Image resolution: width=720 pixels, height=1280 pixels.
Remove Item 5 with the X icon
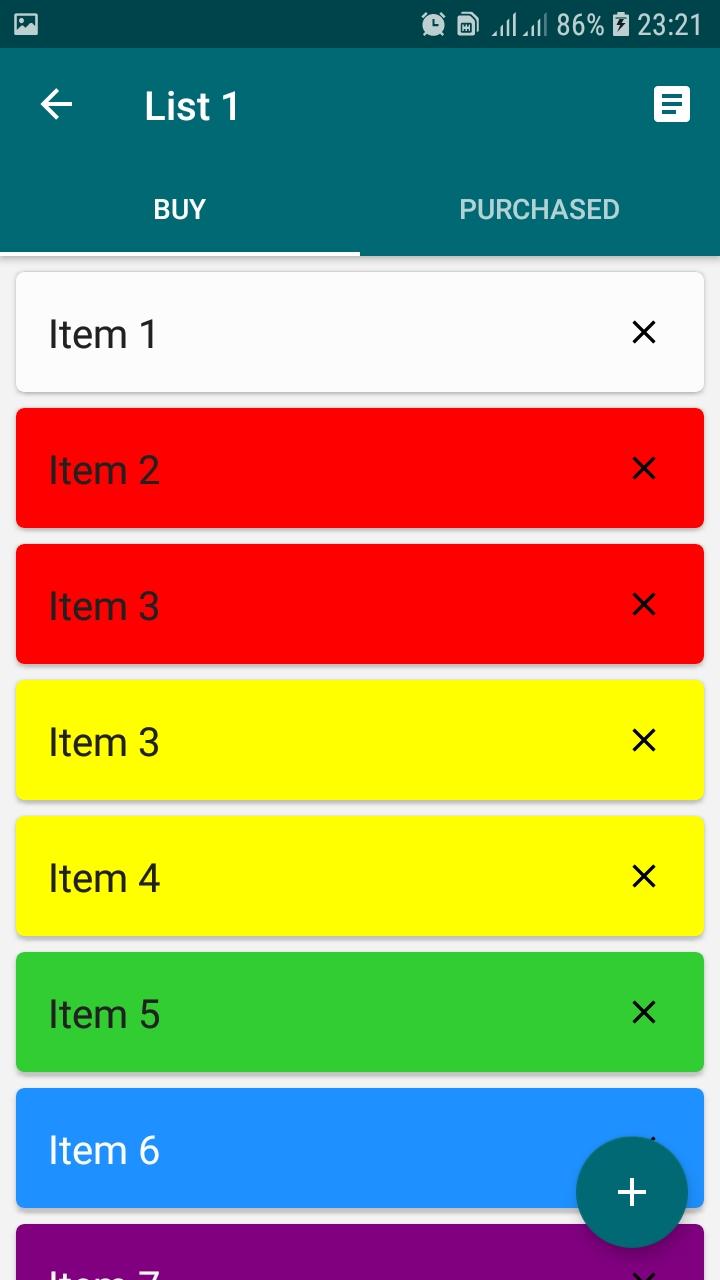(x=644, y=1012)
